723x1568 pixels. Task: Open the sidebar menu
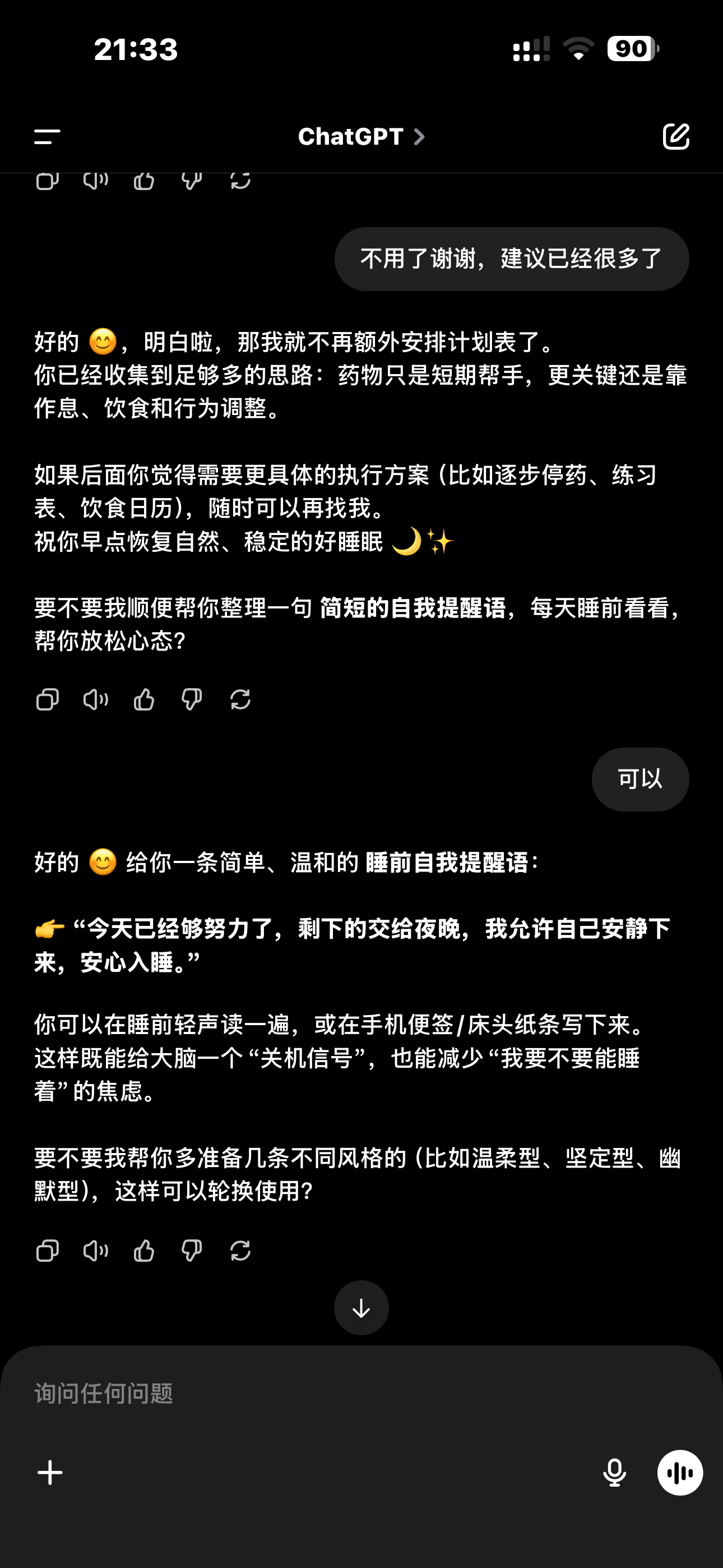47,137
